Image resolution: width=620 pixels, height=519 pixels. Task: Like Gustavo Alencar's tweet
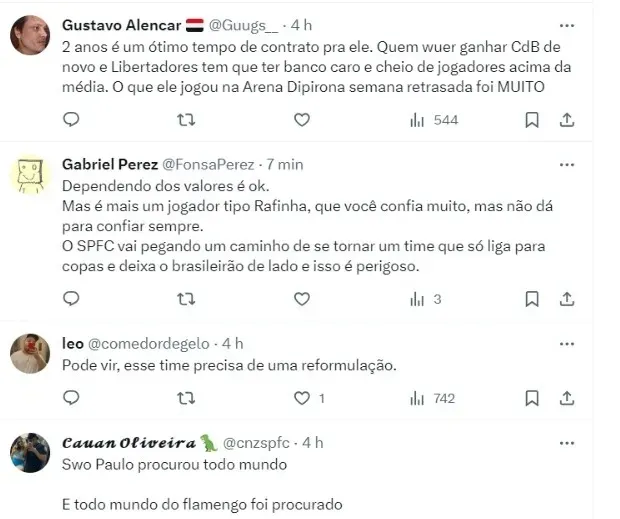302,120
